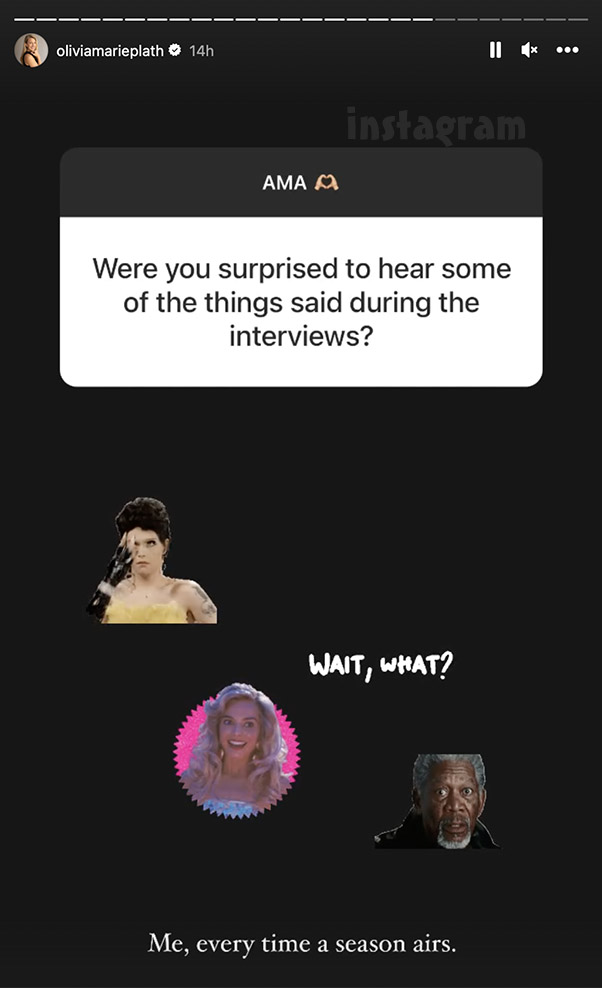Open the three-dot more options menu
Screen dimensions: 602x988
pos(567,50)
